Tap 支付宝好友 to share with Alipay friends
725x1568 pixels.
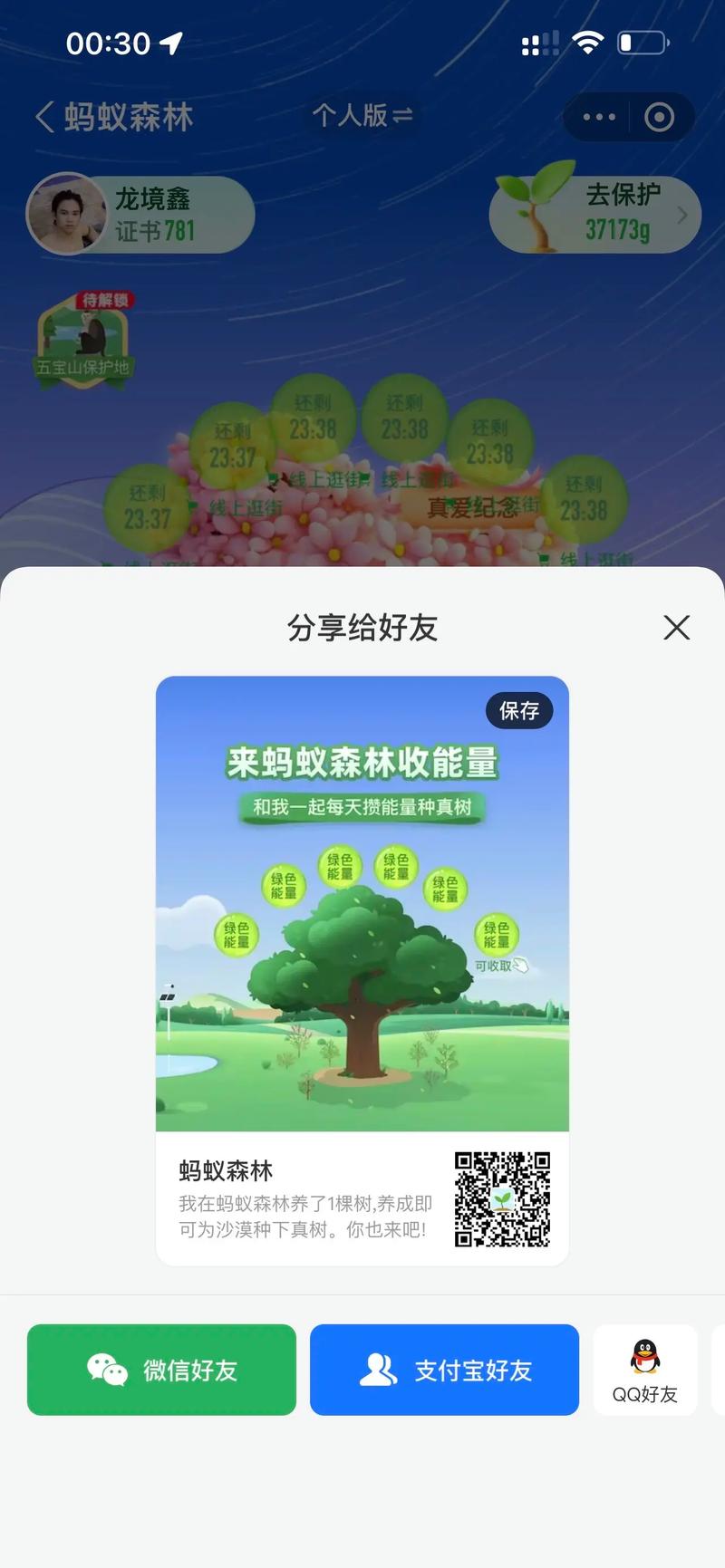(444, 1371)
